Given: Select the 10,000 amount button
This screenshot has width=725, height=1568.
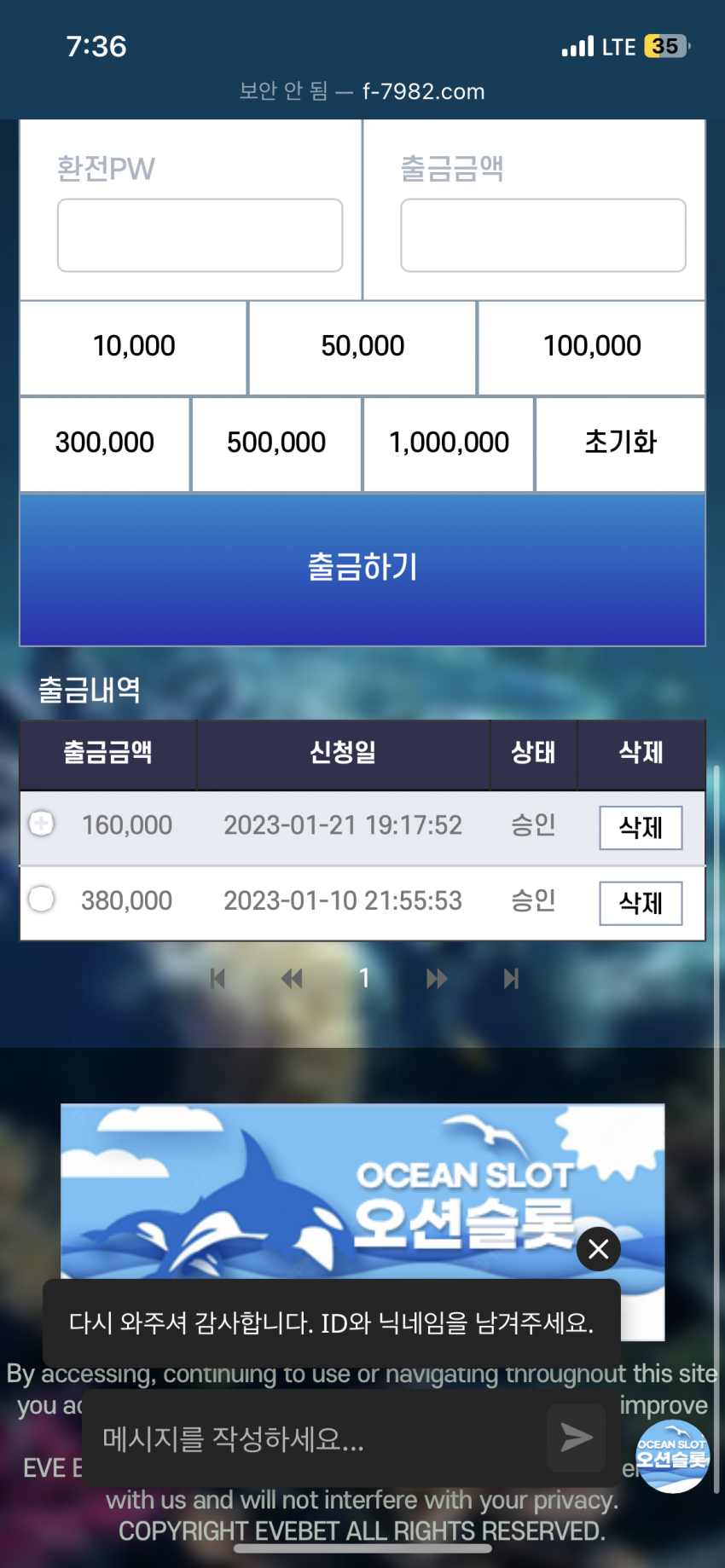Looking at the screenshot, I should (134, 346).
